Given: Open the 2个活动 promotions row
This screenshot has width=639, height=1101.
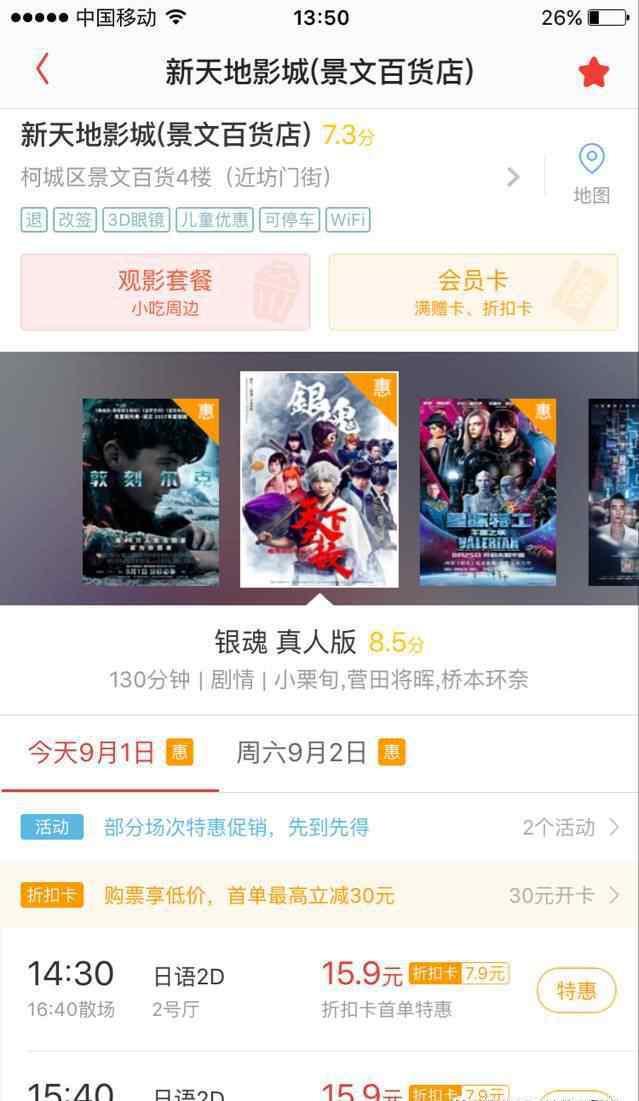Looking at the screenshot, I should pos(570,827).
